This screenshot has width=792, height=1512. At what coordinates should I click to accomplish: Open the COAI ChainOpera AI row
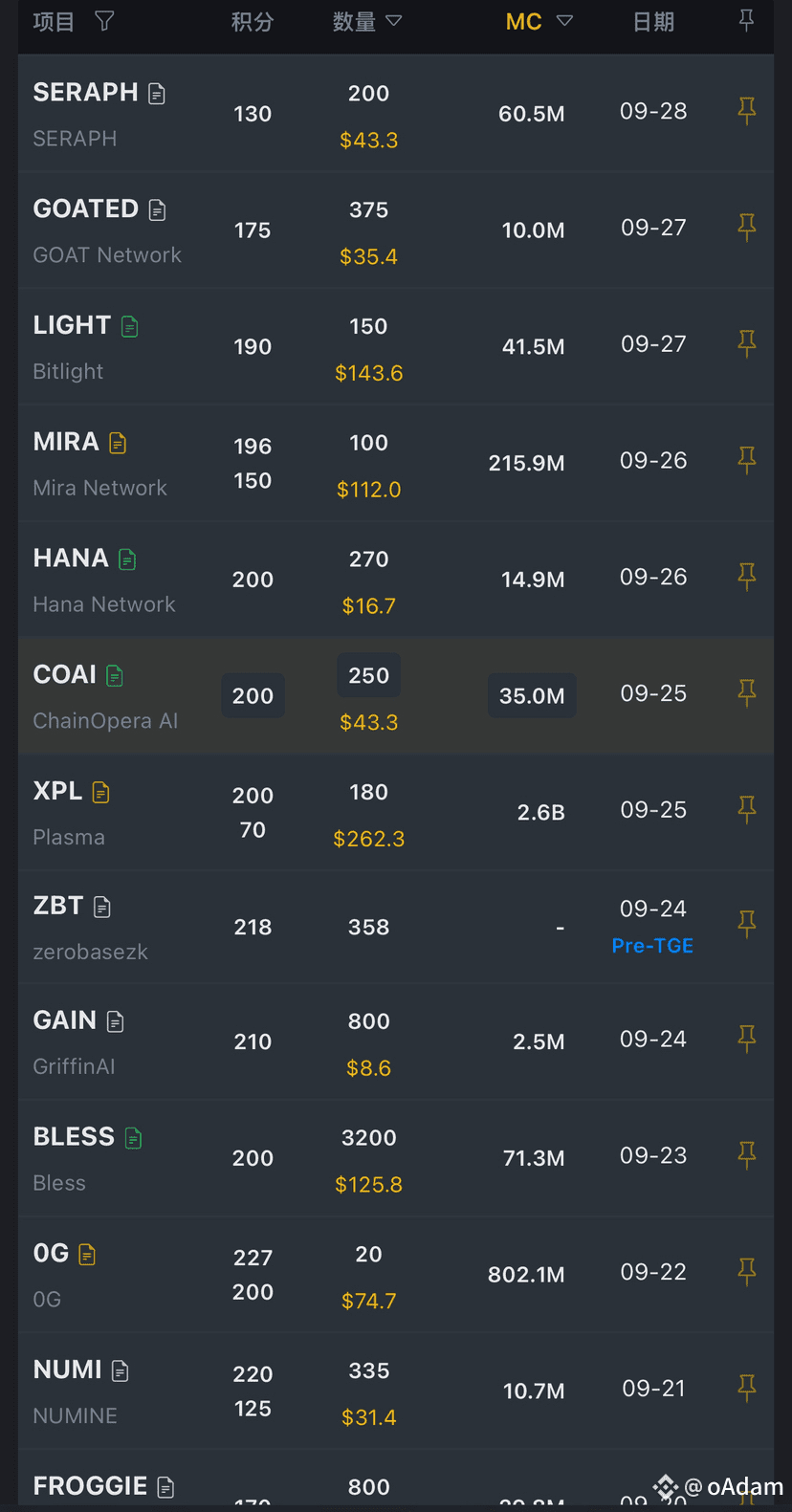click(x=396, y=695)
